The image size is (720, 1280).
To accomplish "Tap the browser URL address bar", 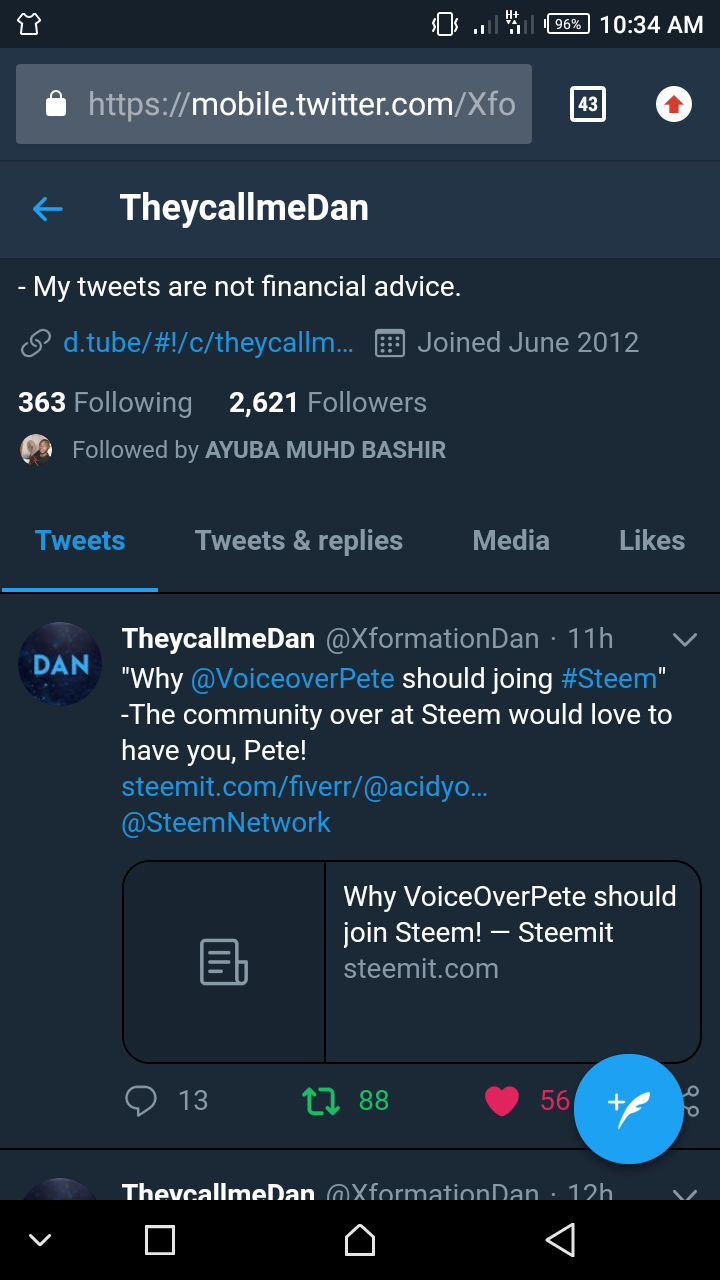I will coord(274,104).
